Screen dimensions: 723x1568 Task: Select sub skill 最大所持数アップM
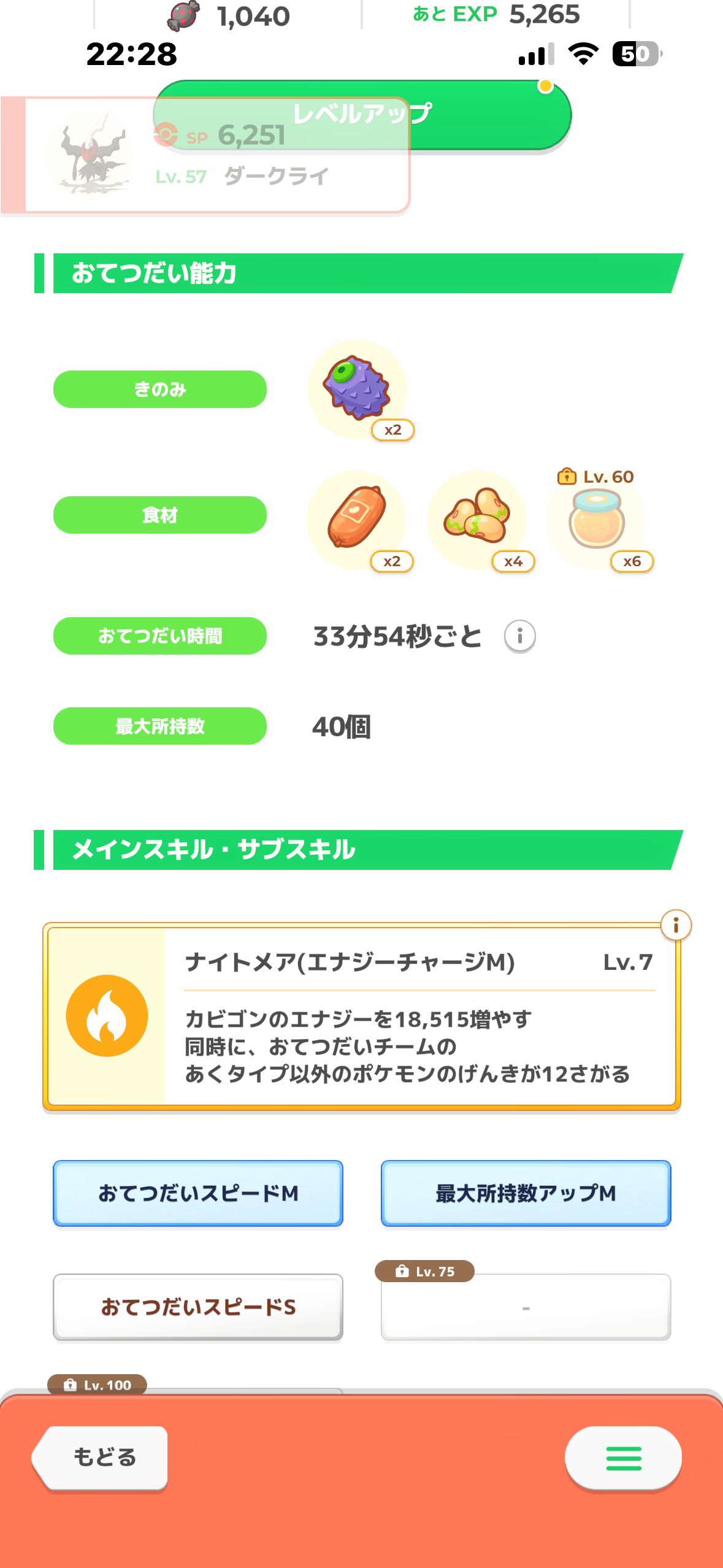(x=526, y=1193)
